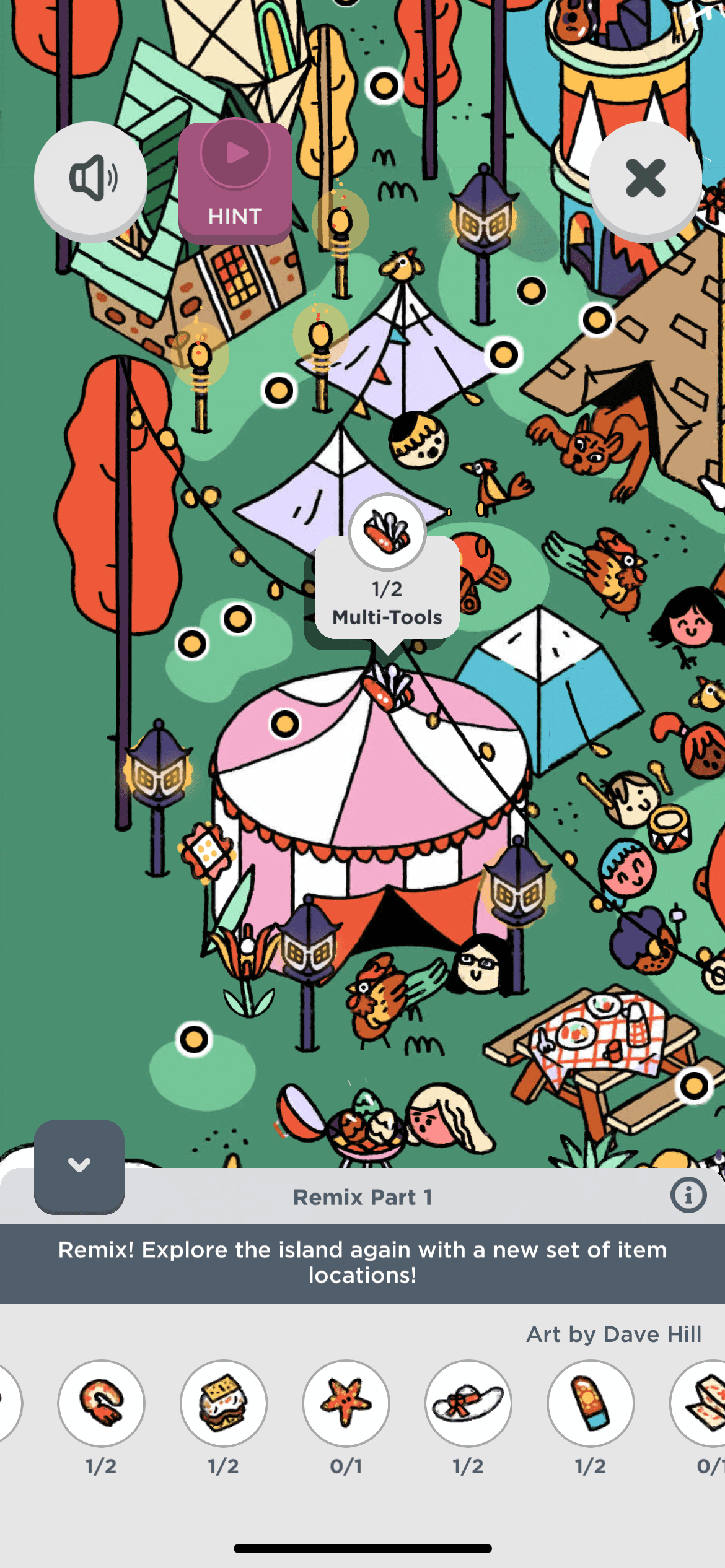Open the info icon beside Remix Part 1
The width and height of the screenshot is (725, 1568).
[688, 1195]
